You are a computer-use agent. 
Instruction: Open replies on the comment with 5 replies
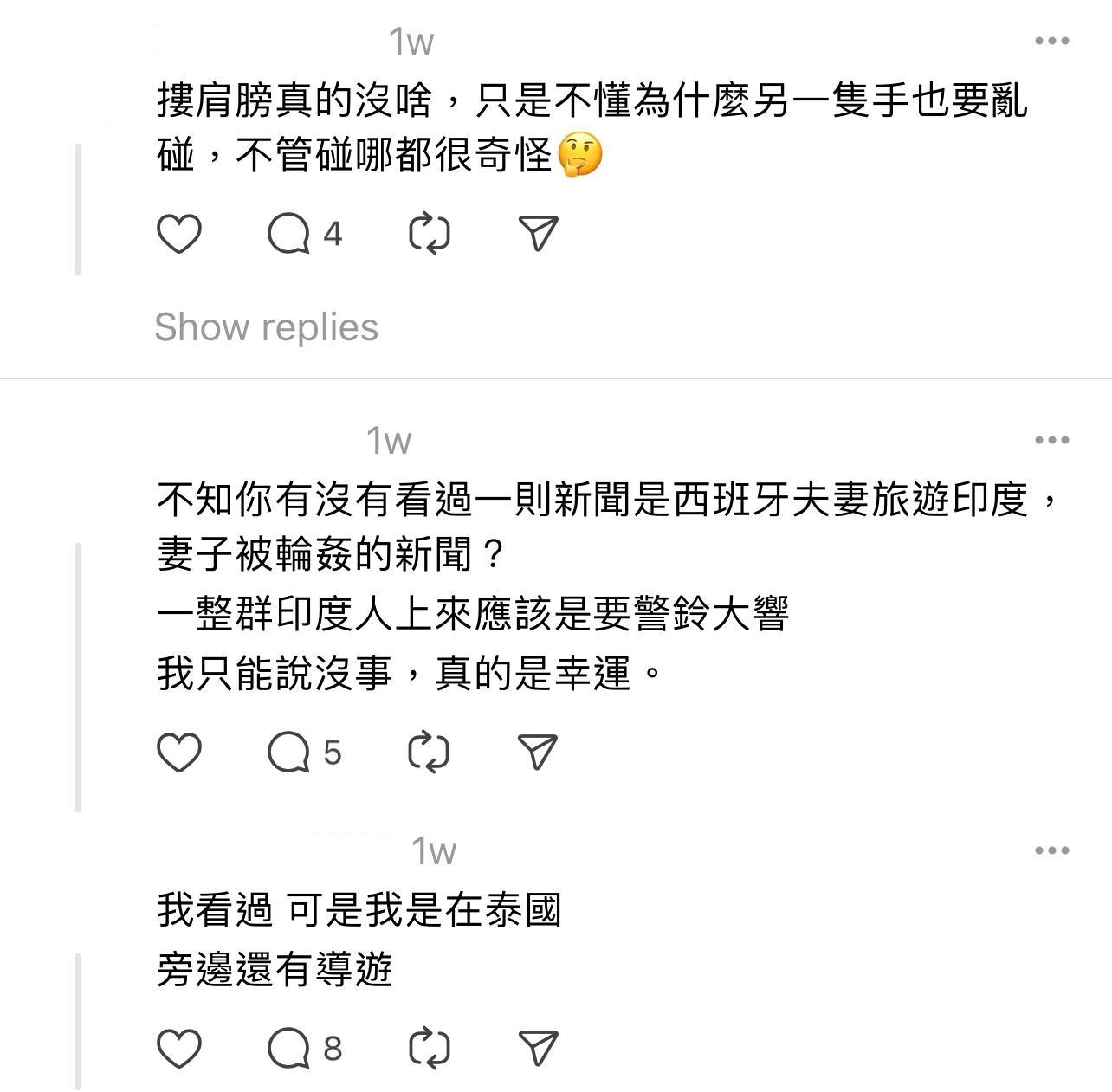289,752
